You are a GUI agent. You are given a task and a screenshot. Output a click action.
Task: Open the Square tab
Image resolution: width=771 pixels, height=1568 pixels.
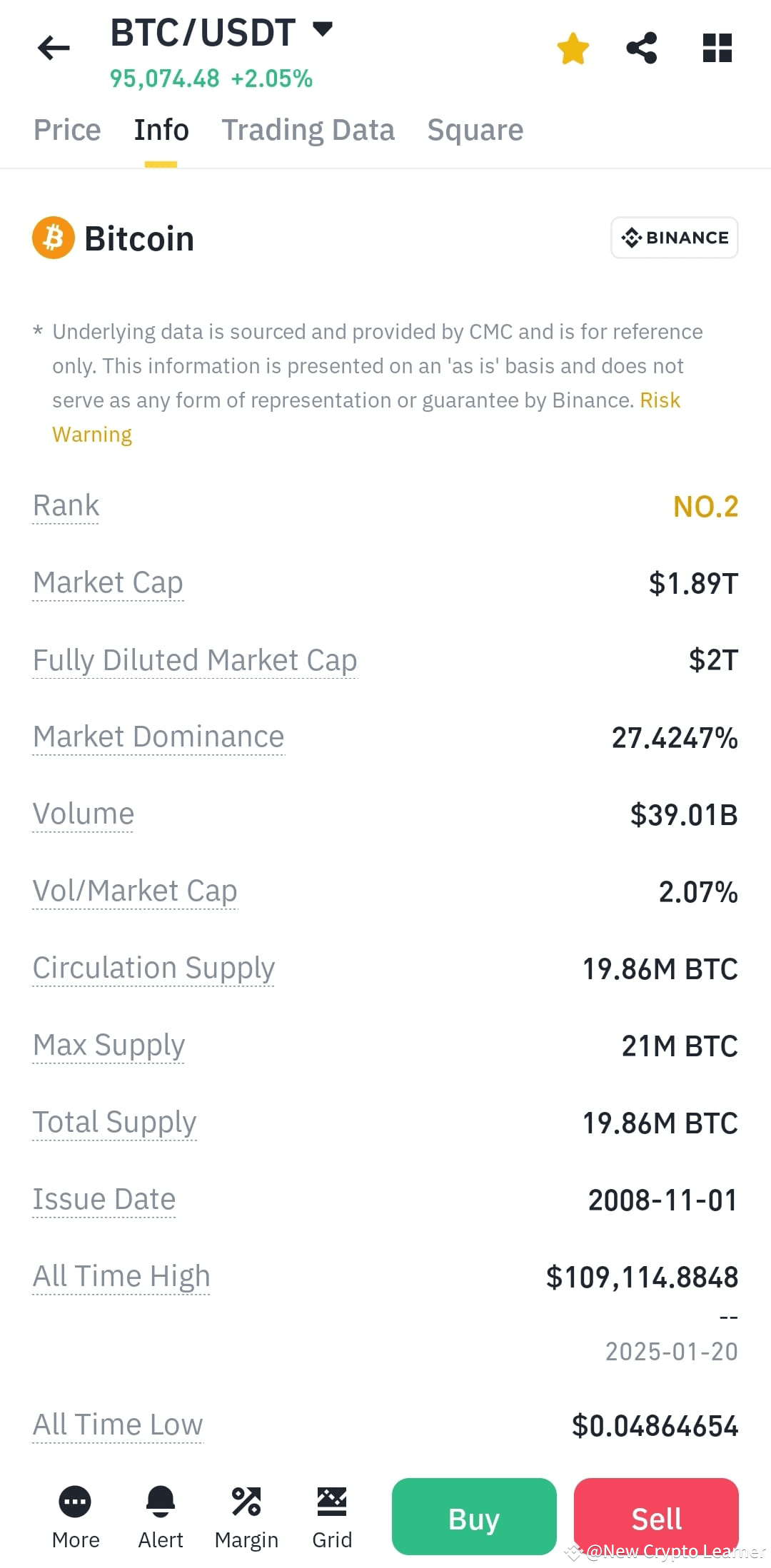[475, 130]
